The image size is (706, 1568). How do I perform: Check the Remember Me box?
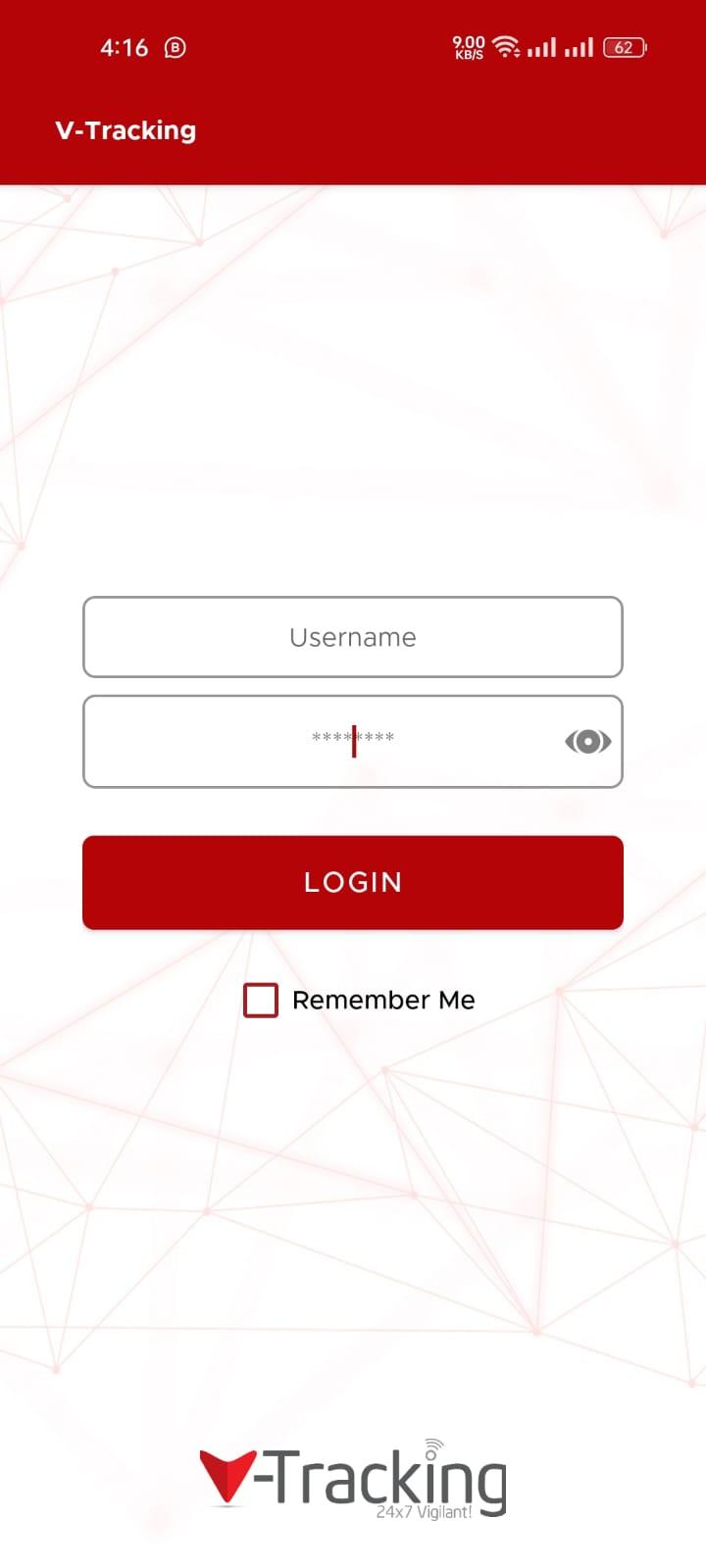click(x=261, y=1001)
